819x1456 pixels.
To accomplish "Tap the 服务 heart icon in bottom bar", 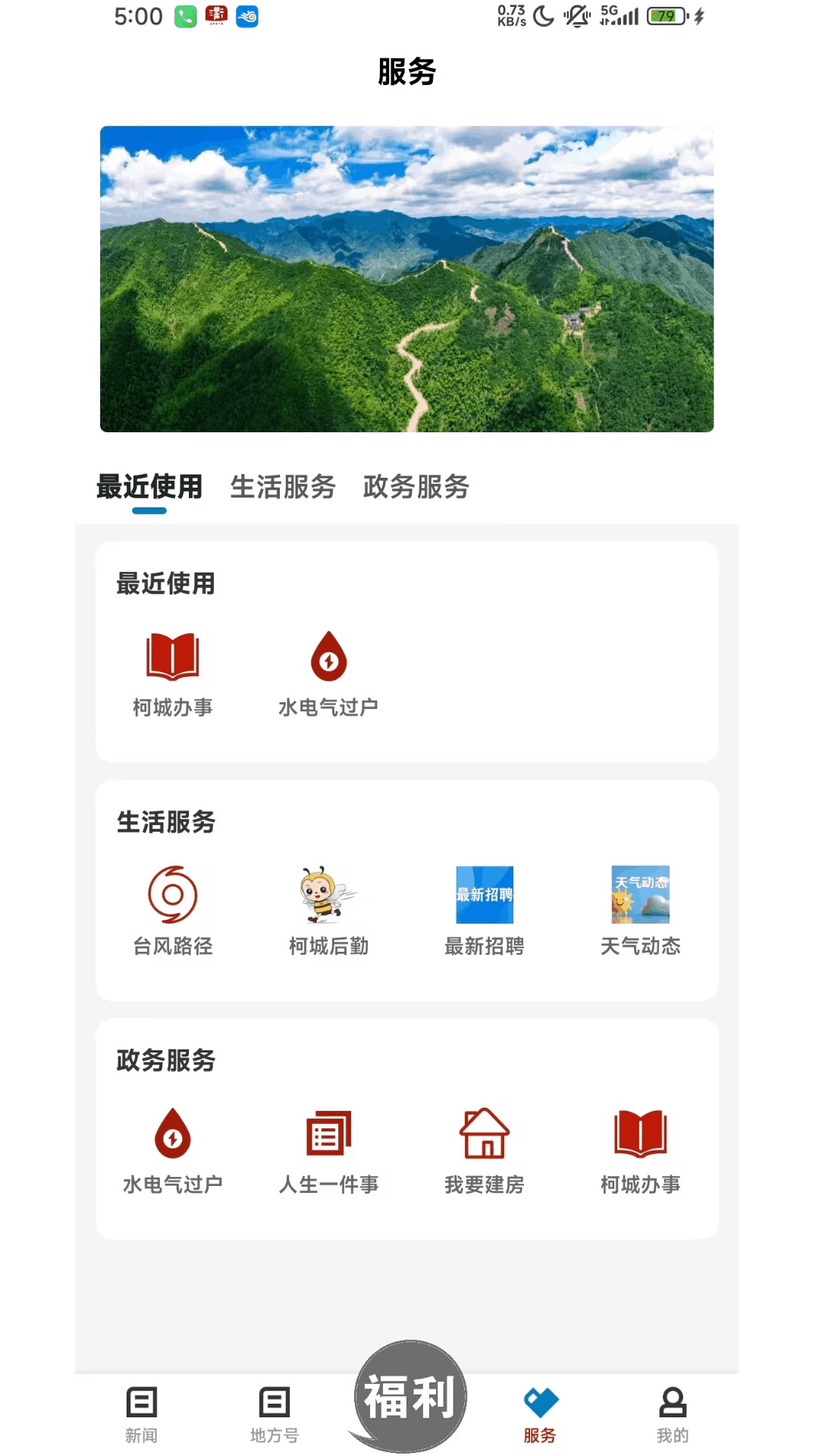I will [x=539, y=1408].
